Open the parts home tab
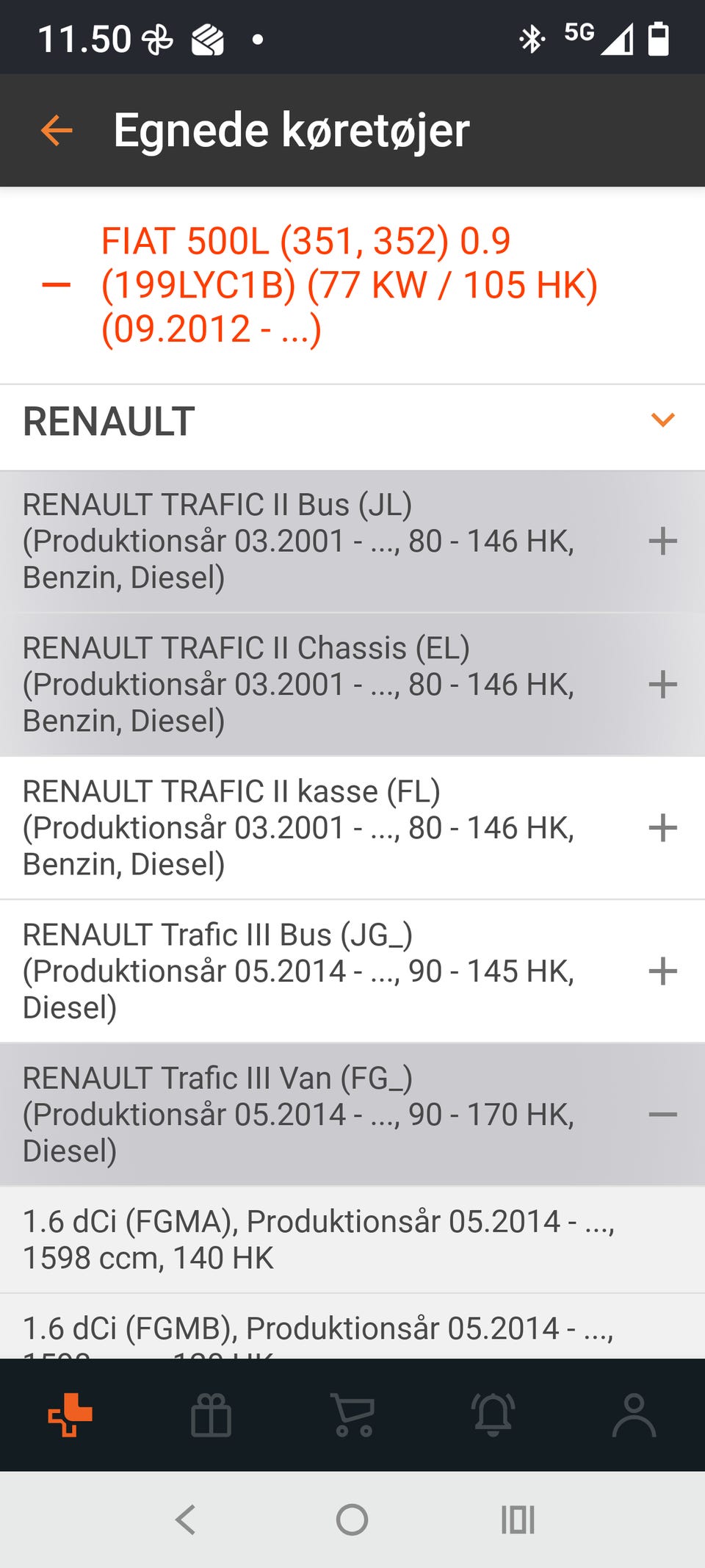Screen dimensions: 705x1568 pos(70,1414)
